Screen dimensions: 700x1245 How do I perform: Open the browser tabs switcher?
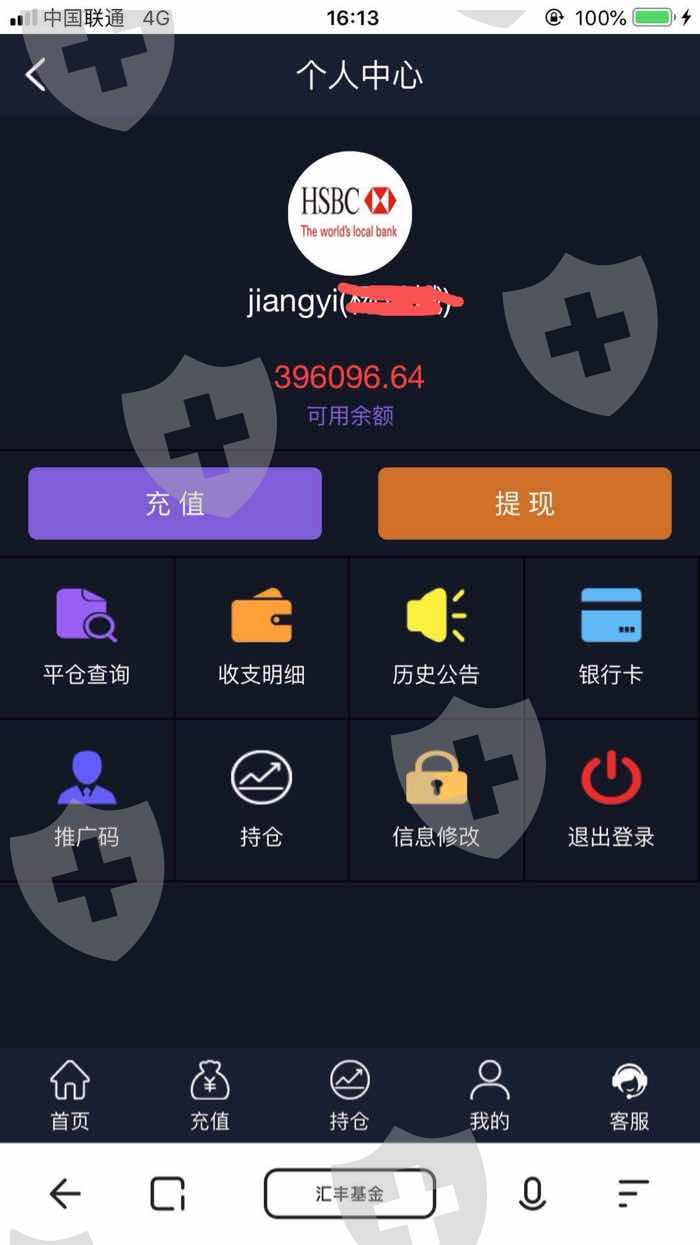[168, 1193]
